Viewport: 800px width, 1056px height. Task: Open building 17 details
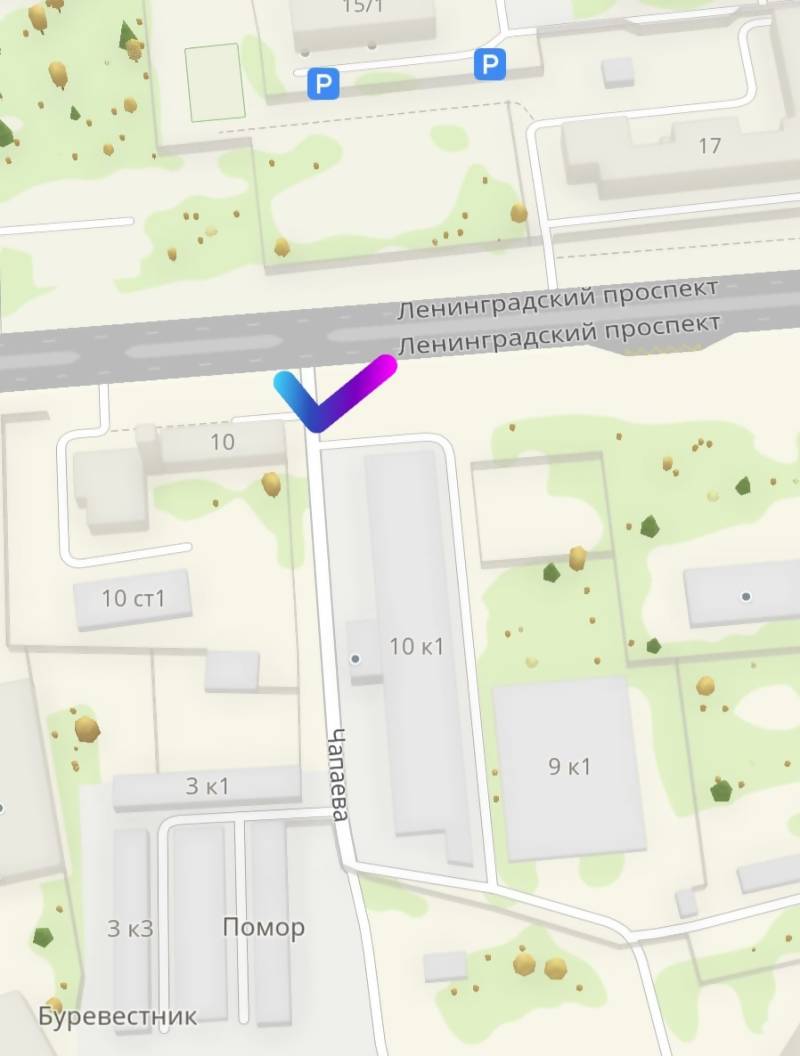click(709, 146)
